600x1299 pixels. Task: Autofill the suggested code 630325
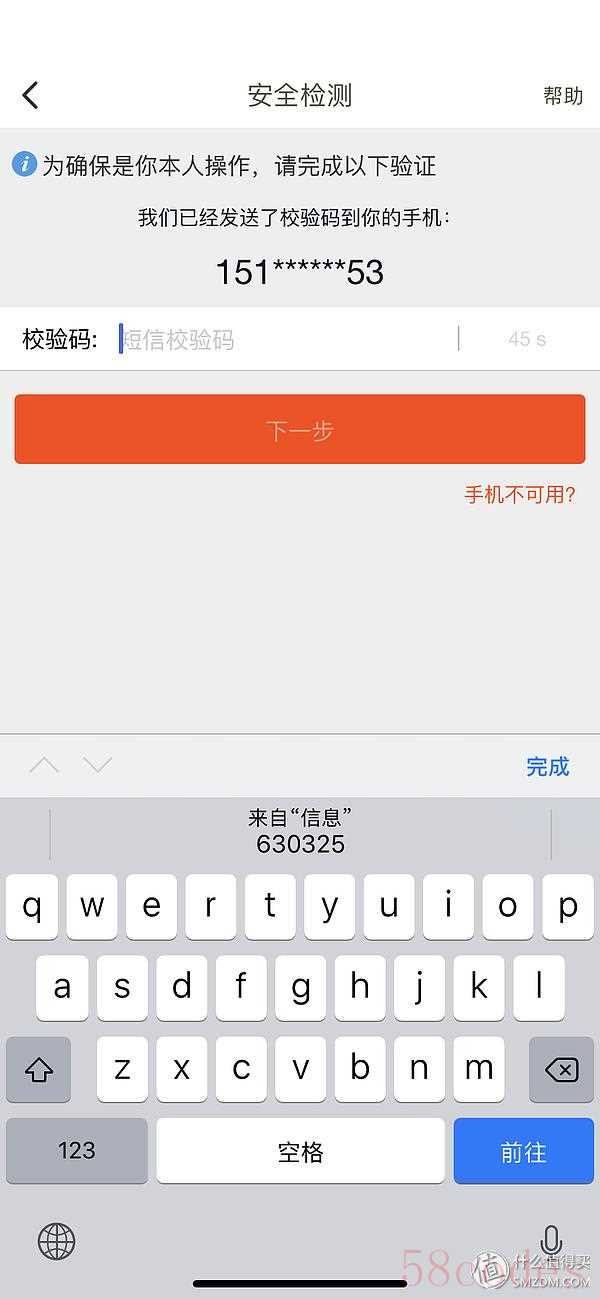point(300,832)
